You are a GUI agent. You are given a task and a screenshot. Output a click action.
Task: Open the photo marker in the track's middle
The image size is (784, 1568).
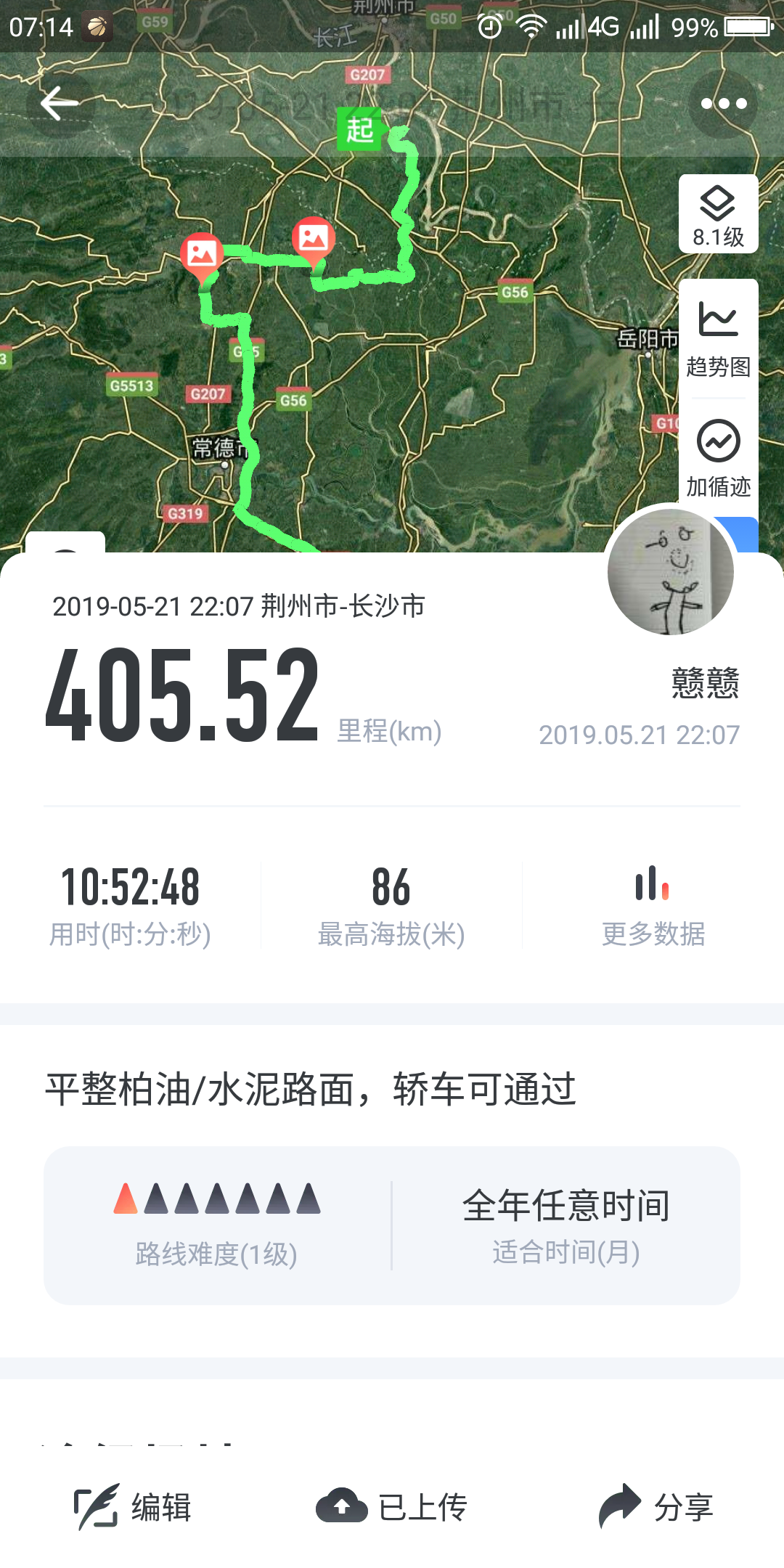313,239
